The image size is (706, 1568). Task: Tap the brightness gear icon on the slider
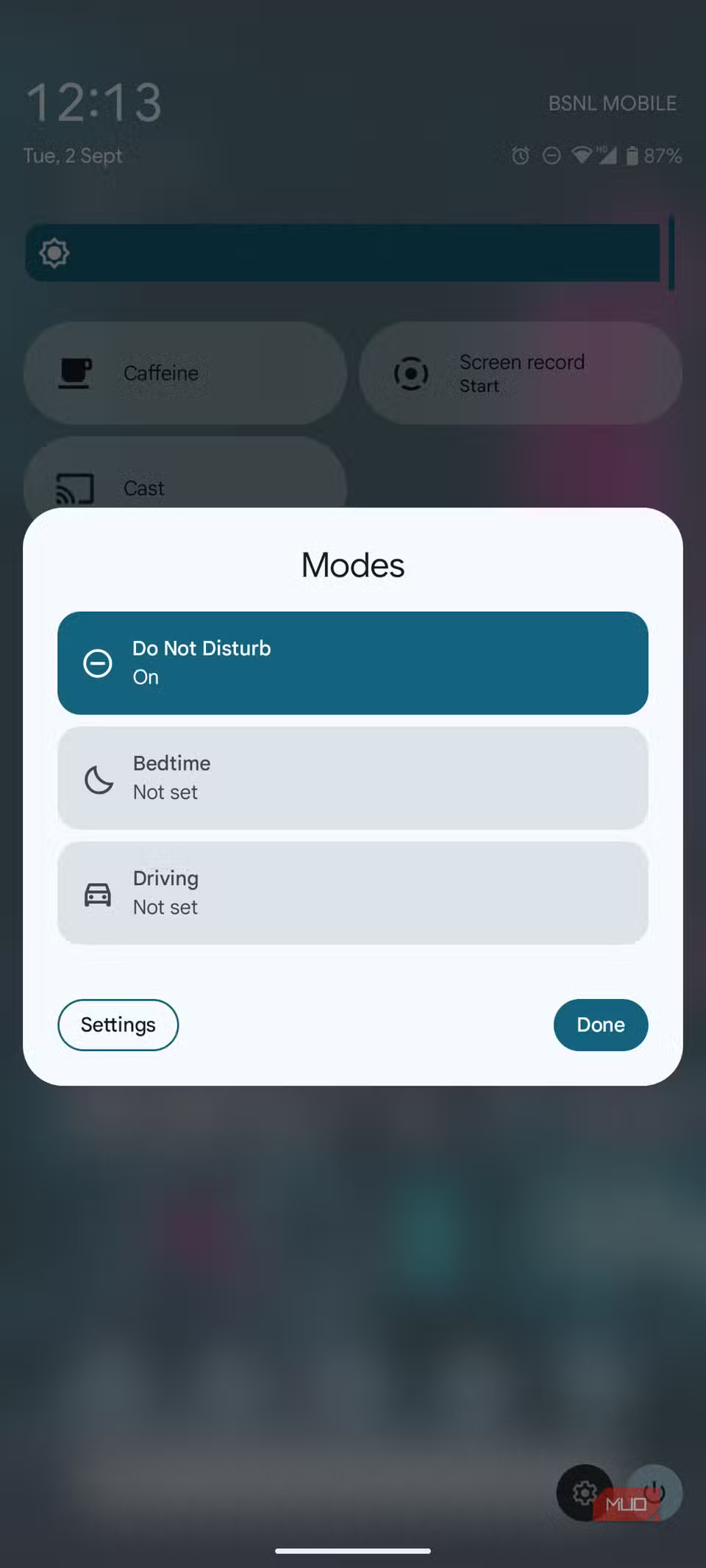54,252
